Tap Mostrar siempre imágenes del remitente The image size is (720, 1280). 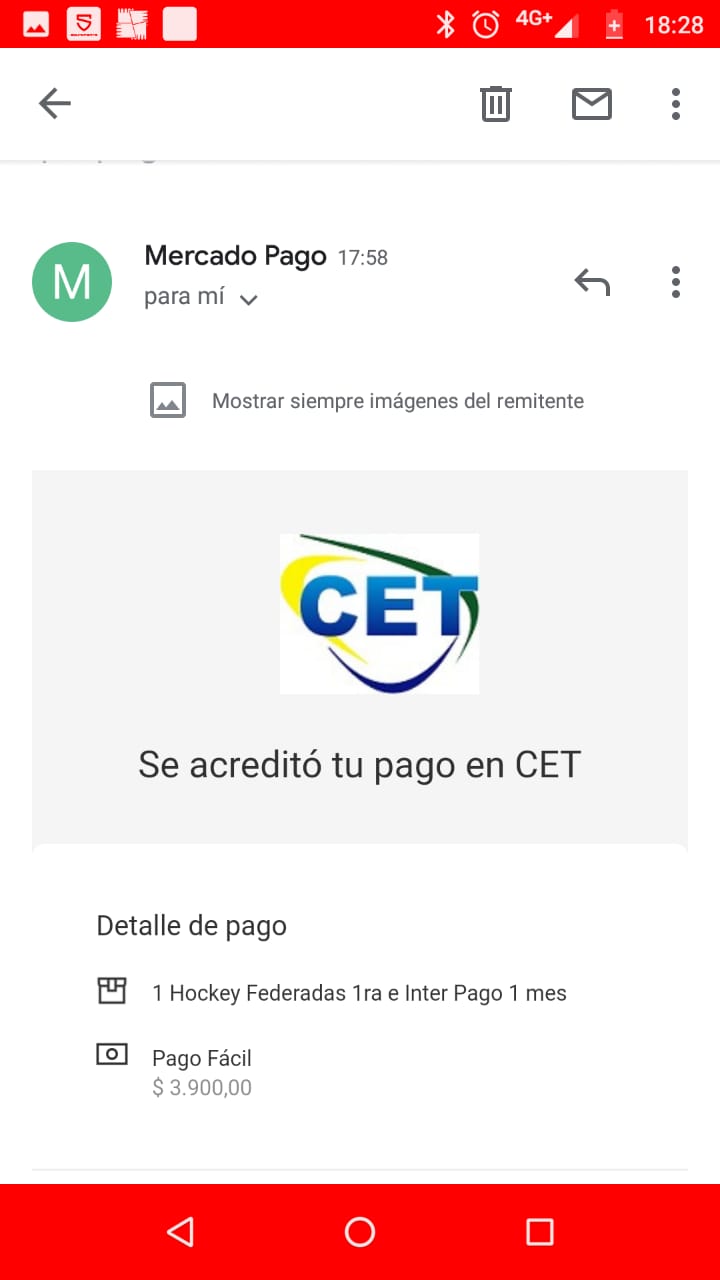tap(397, 401)
